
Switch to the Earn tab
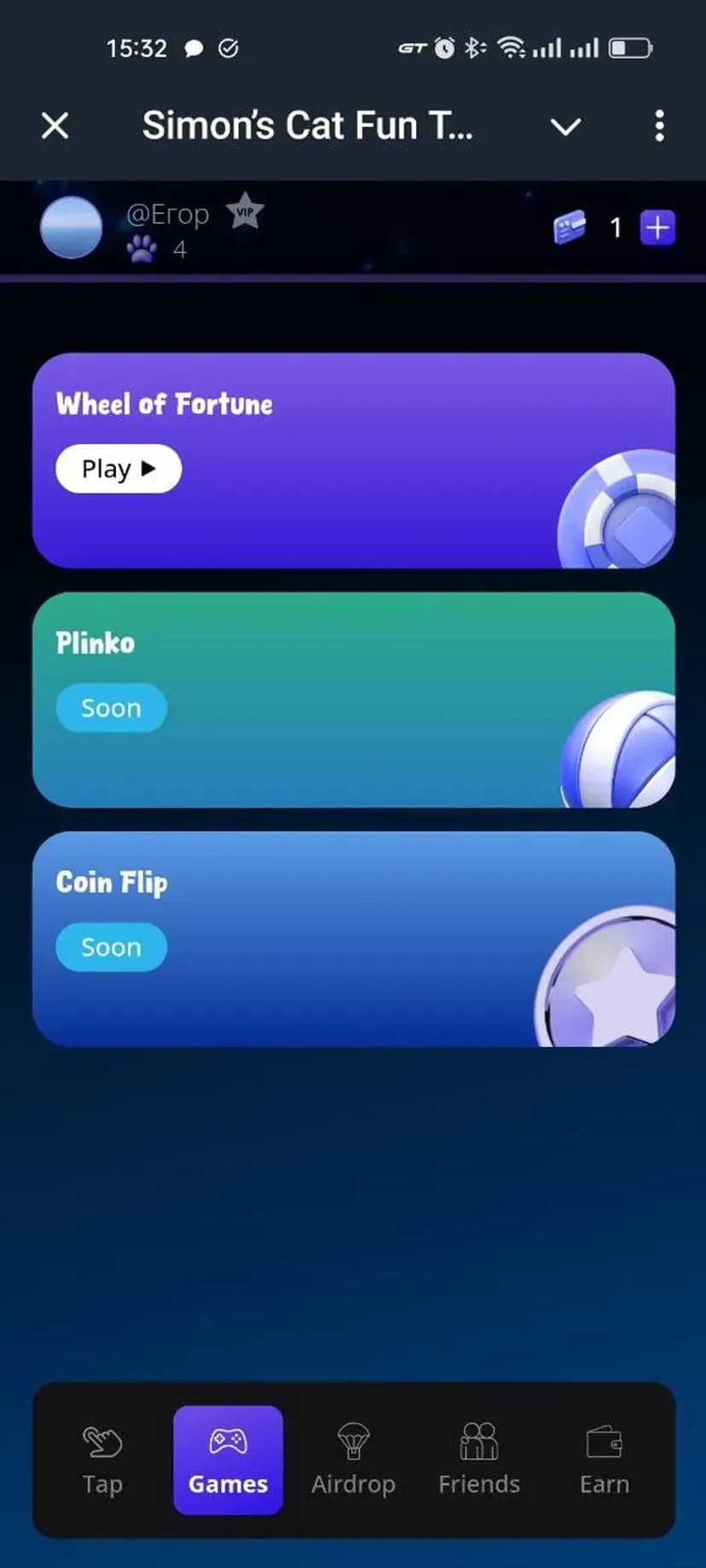tap(604, 1460)
